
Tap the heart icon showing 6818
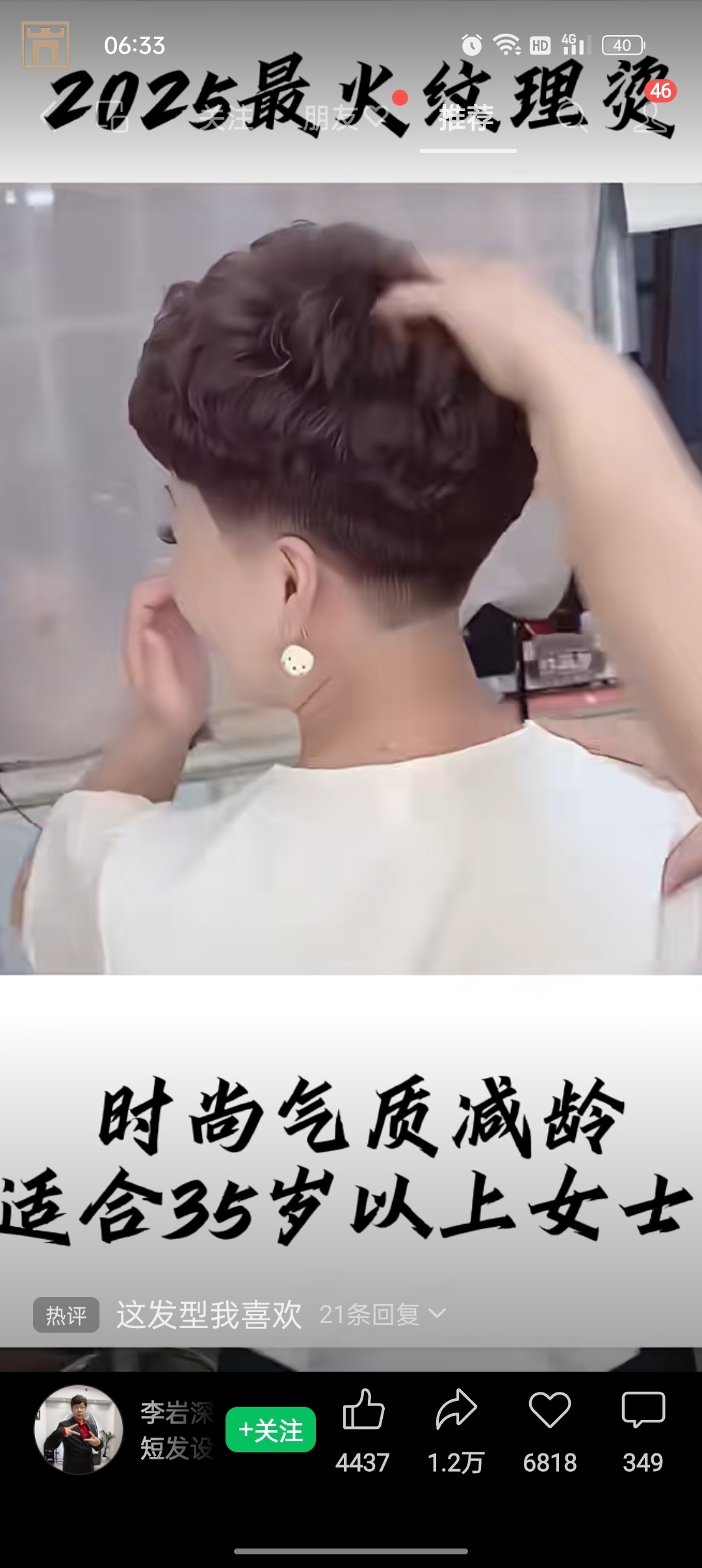point(550,1411)
